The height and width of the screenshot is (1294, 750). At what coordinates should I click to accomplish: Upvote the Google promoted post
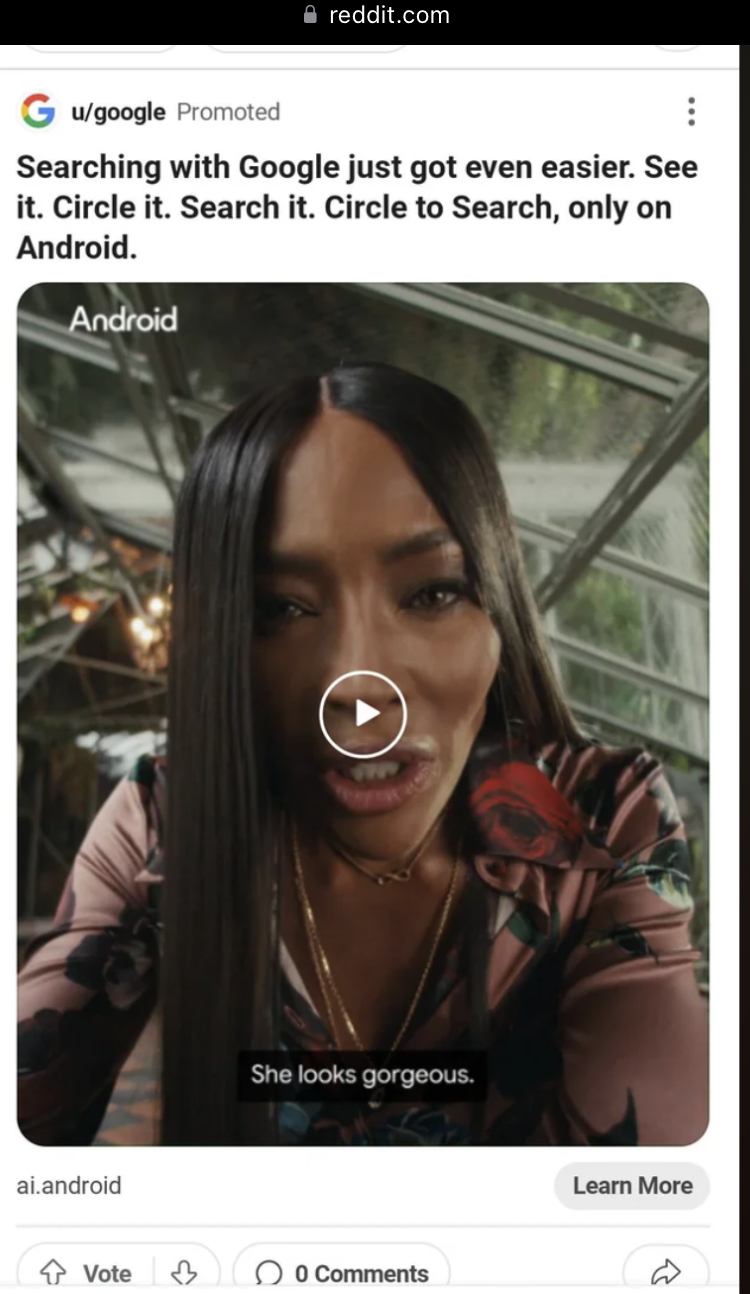[54, 1272]
